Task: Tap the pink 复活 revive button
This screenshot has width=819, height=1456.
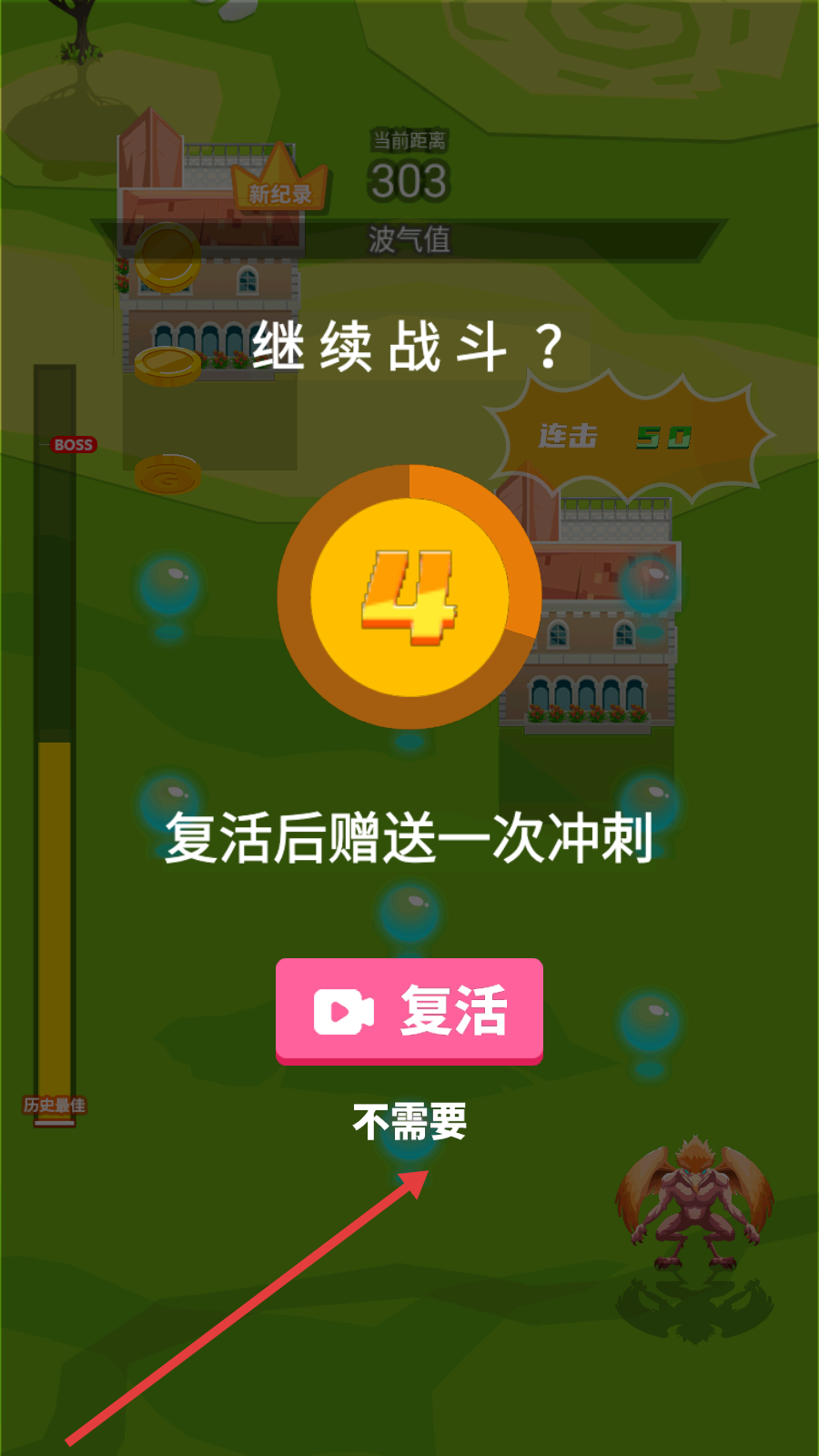Action: point(409,1010)
